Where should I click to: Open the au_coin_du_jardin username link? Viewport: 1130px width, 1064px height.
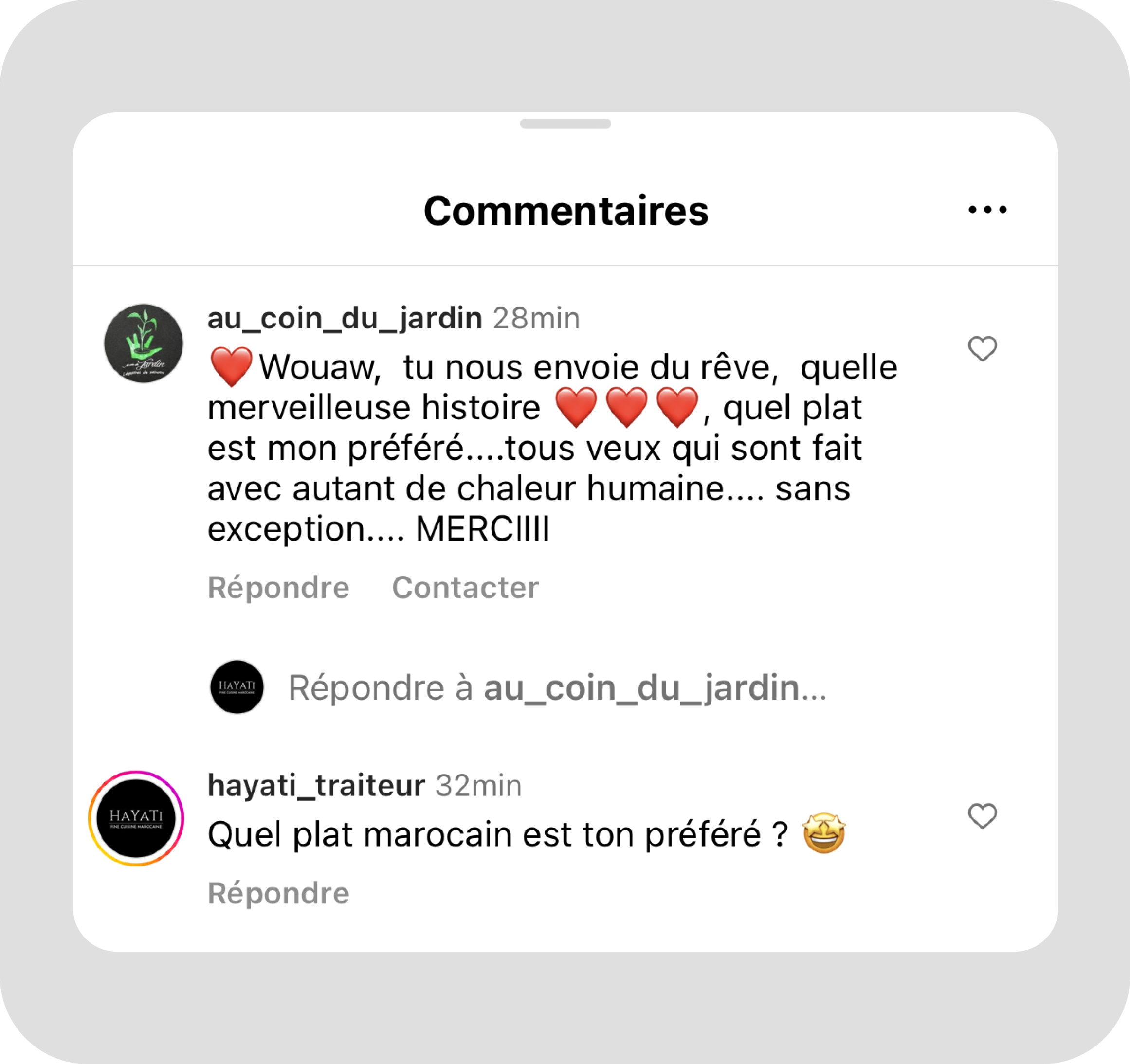click(345, 318)
